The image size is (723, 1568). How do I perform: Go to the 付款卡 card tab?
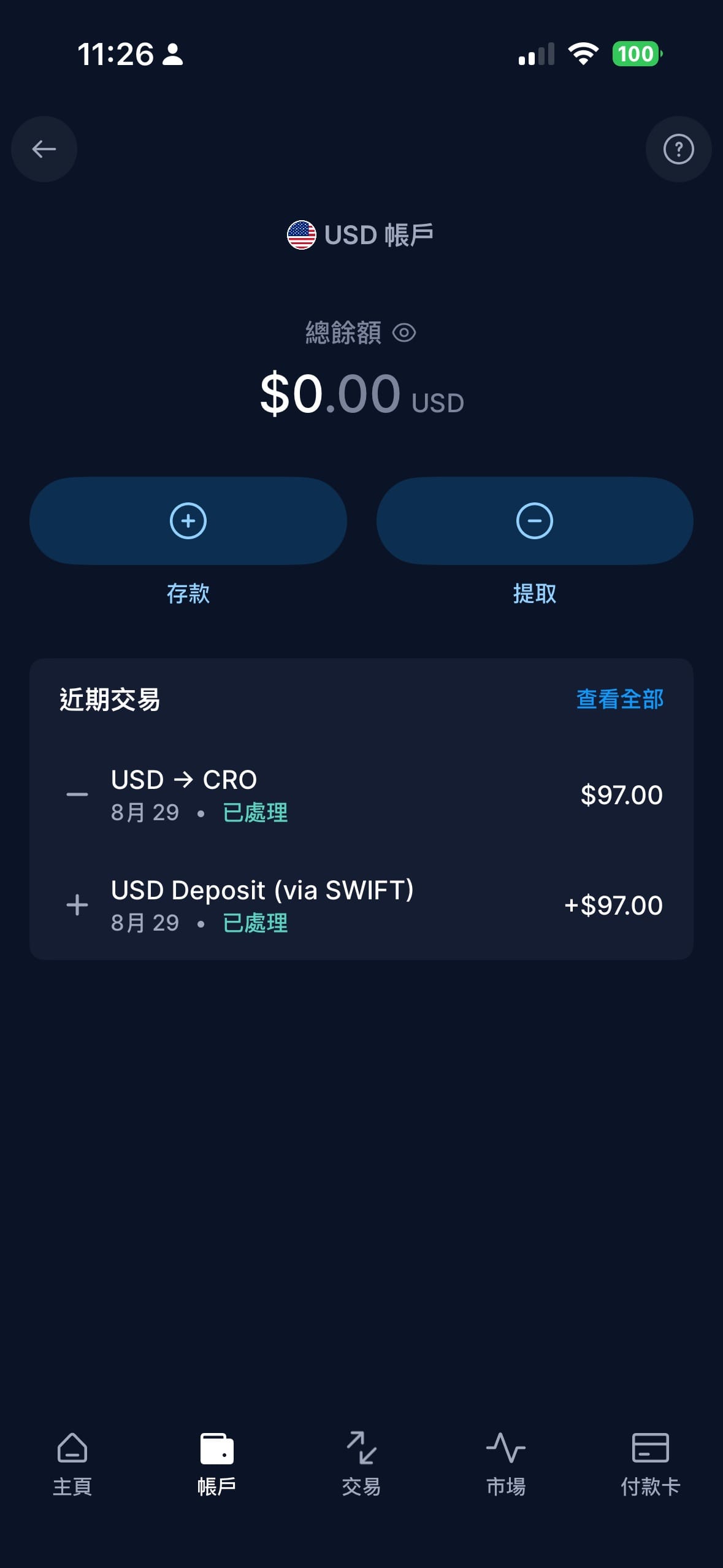point(650,1464)
